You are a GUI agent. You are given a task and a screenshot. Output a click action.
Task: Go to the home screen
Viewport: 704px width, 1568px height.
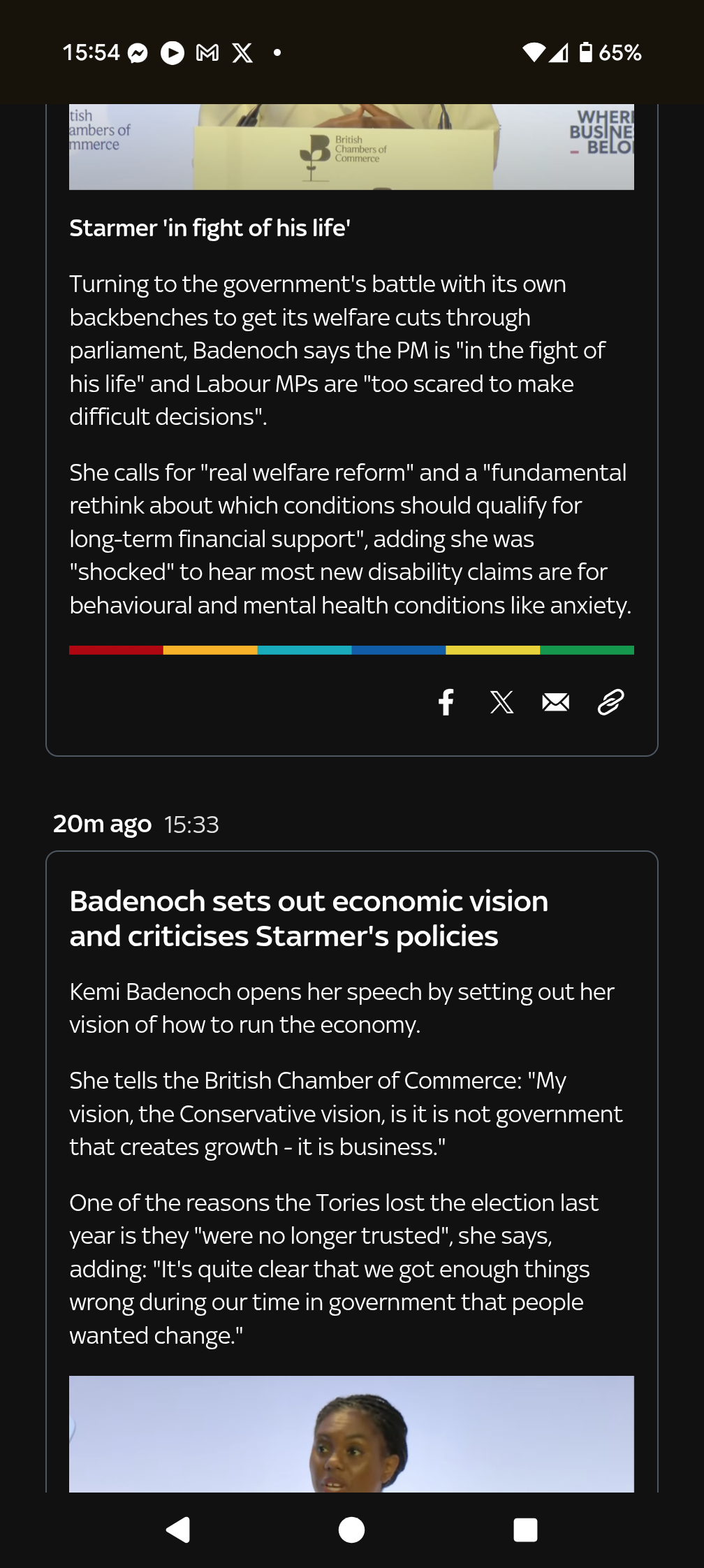[351, 1530]
